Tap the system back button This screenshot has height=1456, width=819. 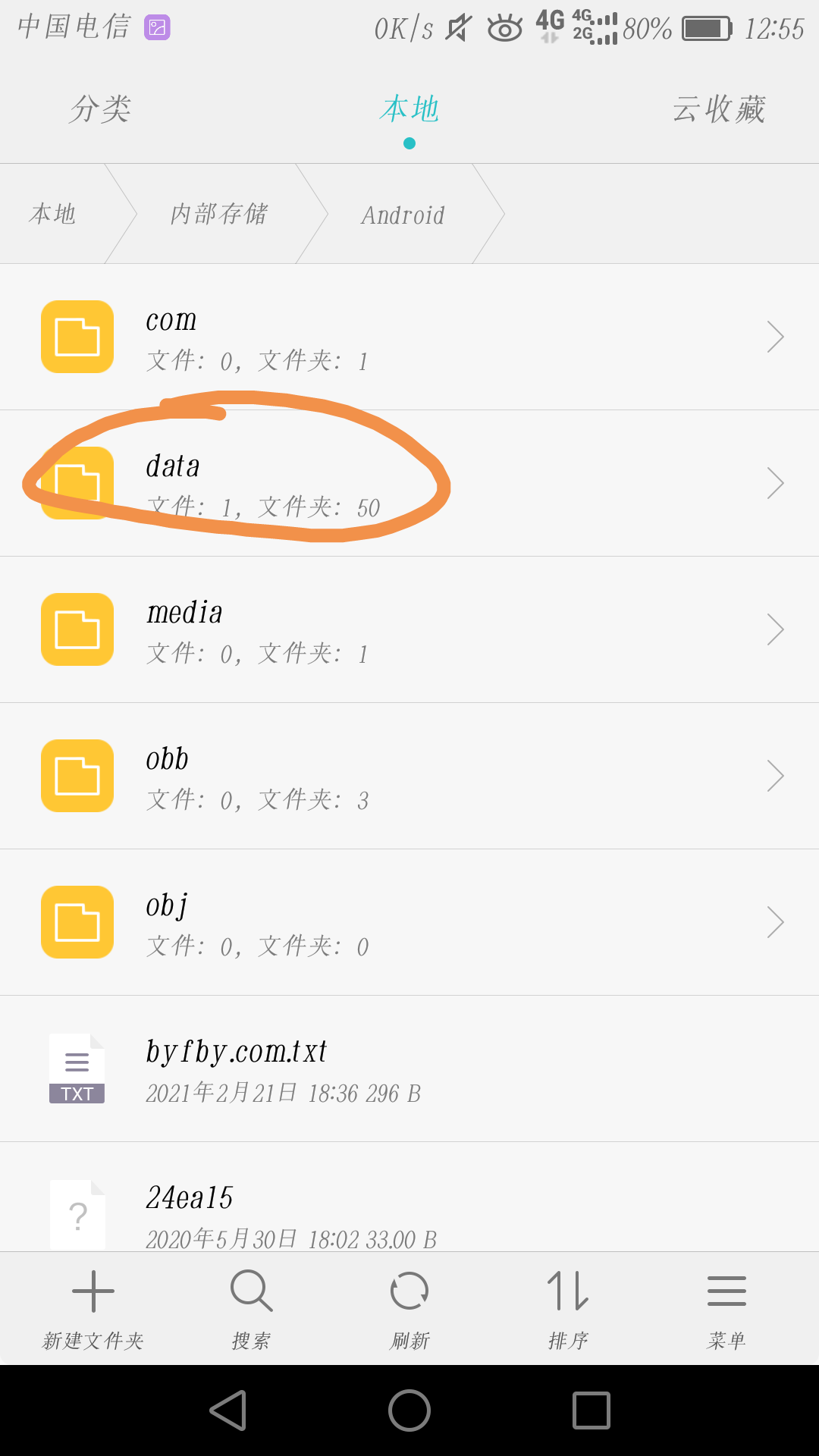click(x=228, y=1410)
